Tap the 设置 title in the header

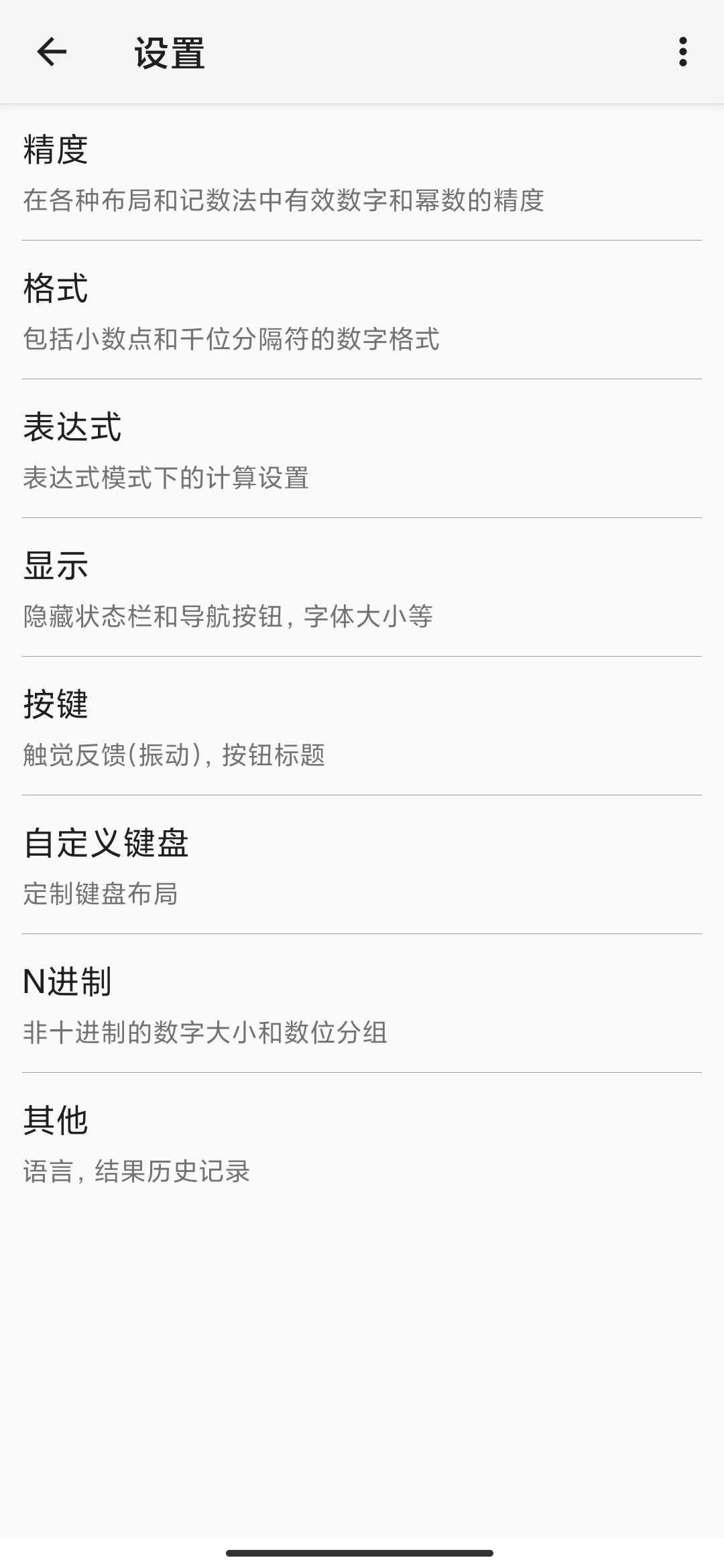pos(168,53)
